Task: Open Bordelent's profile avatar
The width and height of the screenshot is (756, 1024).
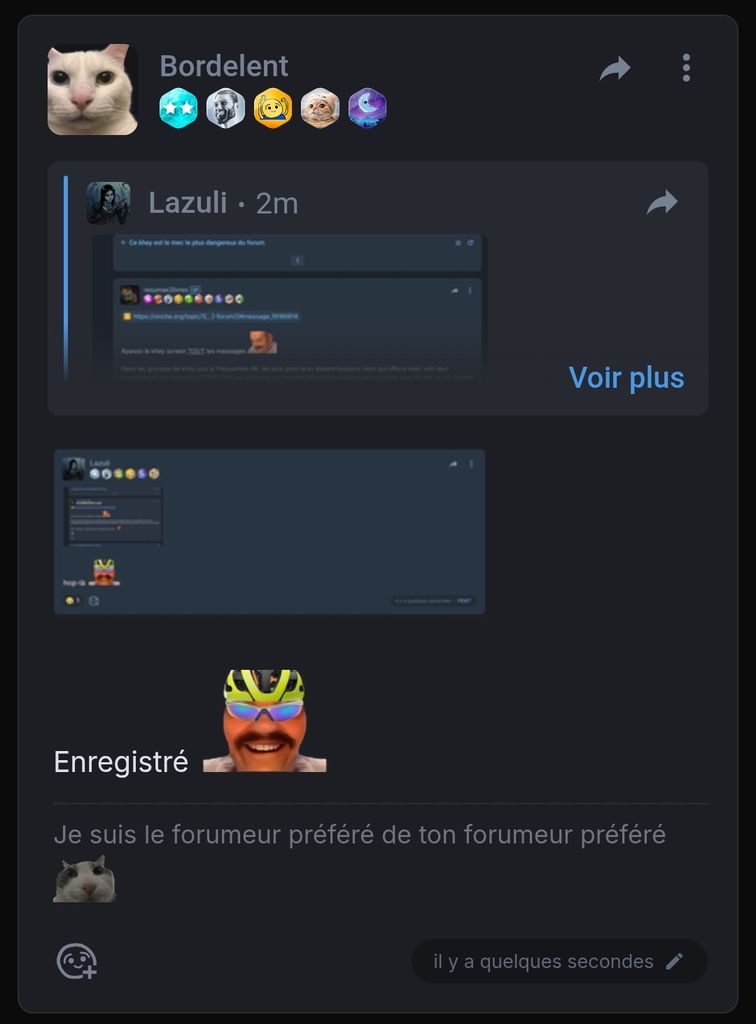Action: 92,89
